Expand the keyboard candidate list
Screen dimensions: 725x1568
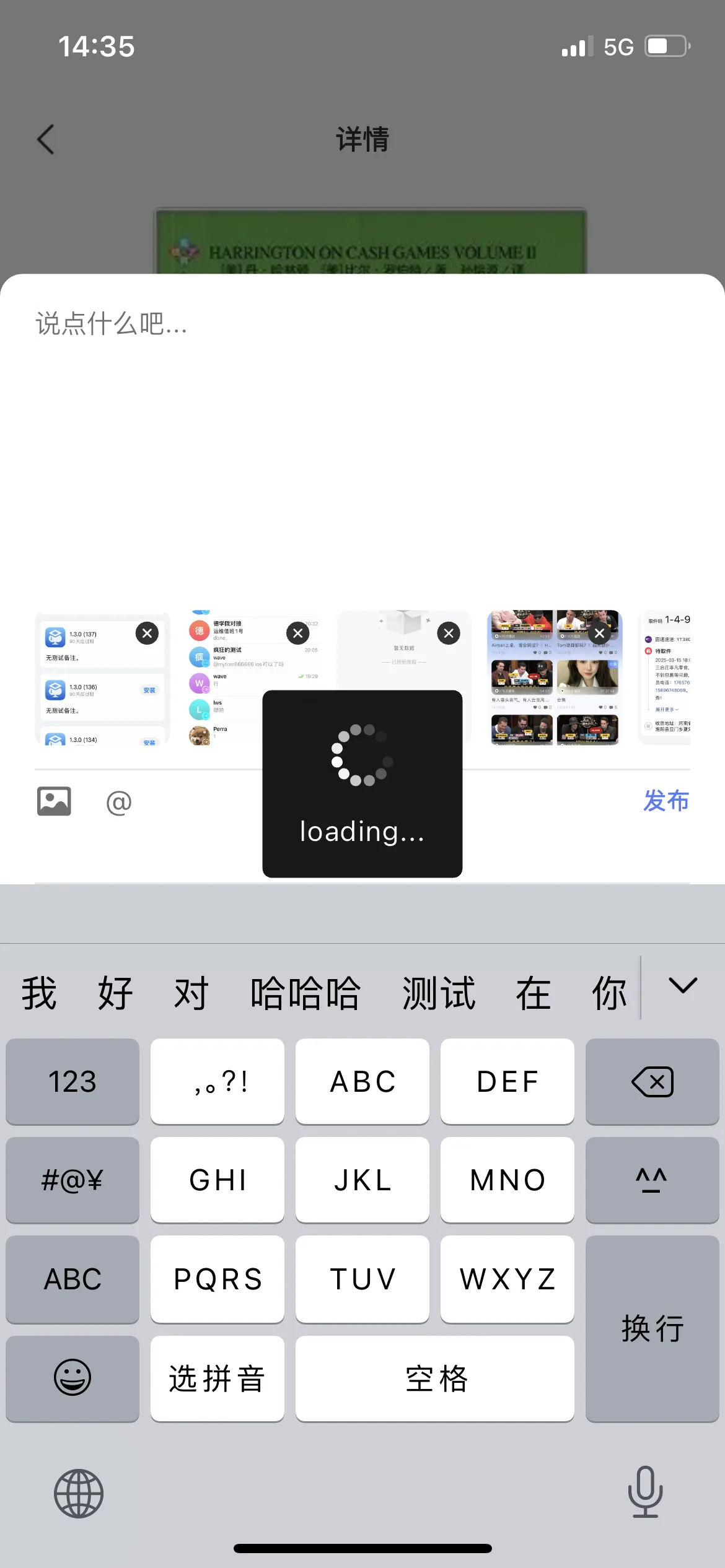point(683,985)
